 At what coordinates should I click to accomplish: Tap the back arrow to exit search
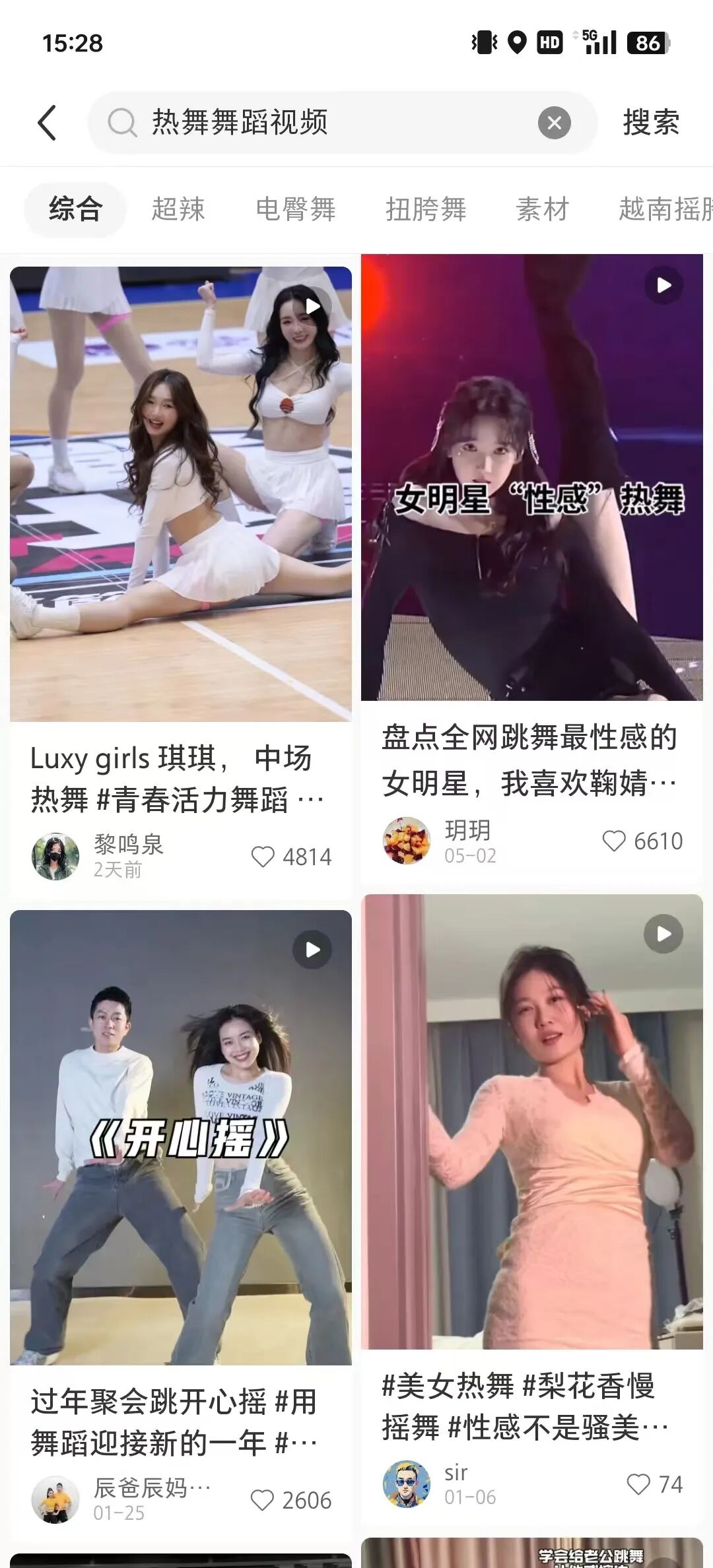[47, 123]
